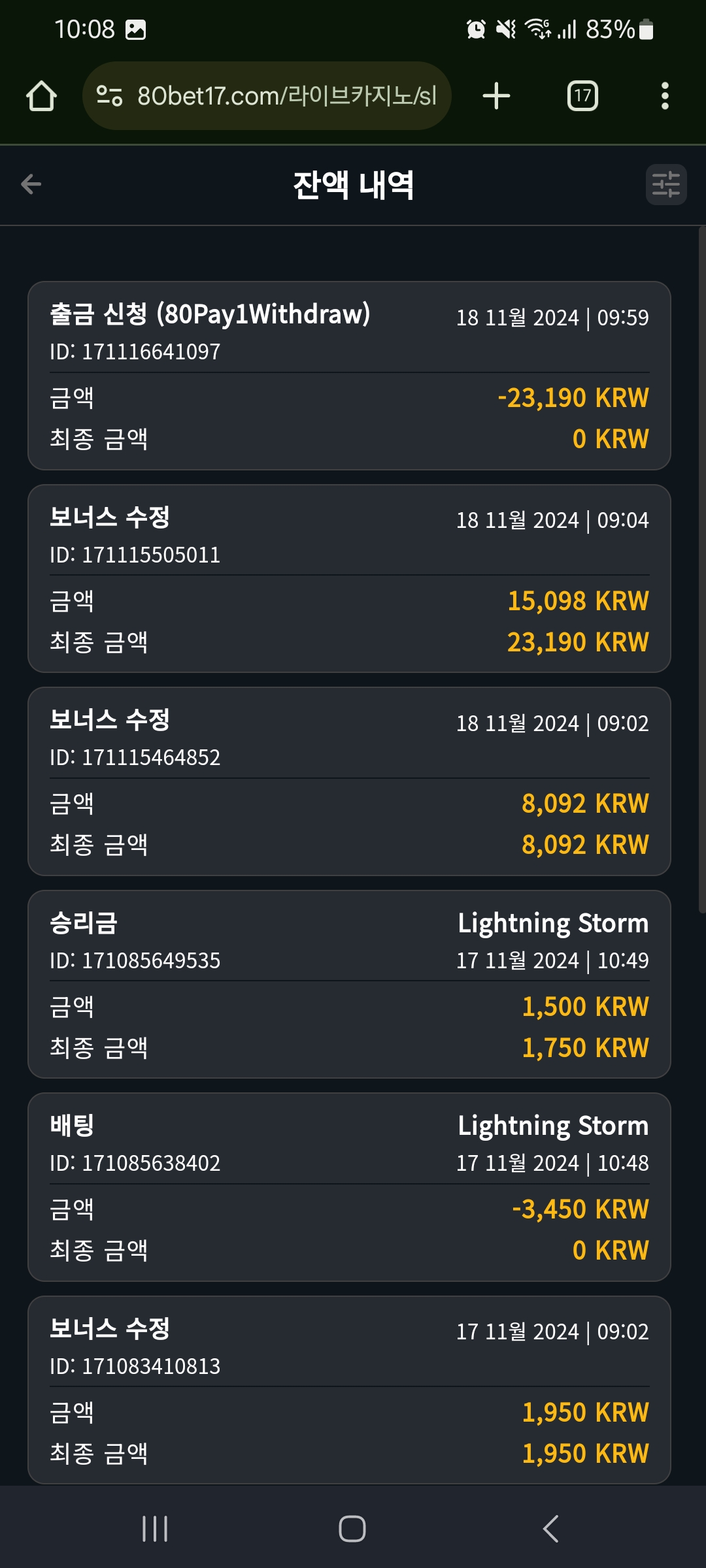Open the browser home page

tap(41, 96)
